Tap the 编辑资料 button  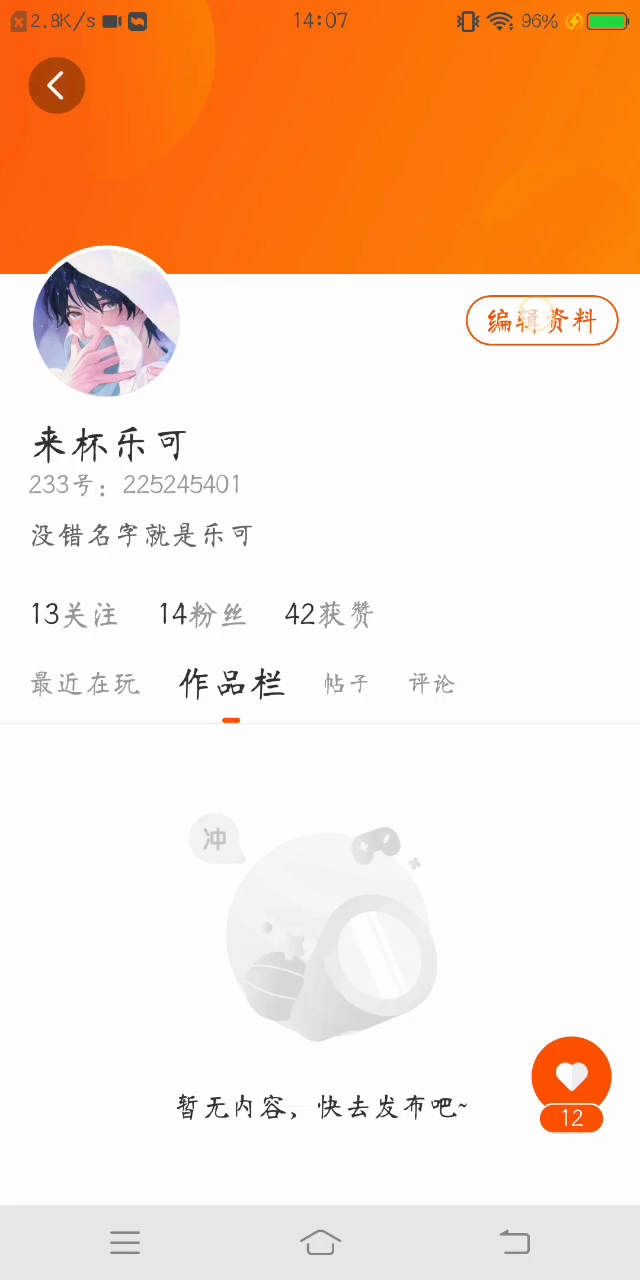pos(542,321)
